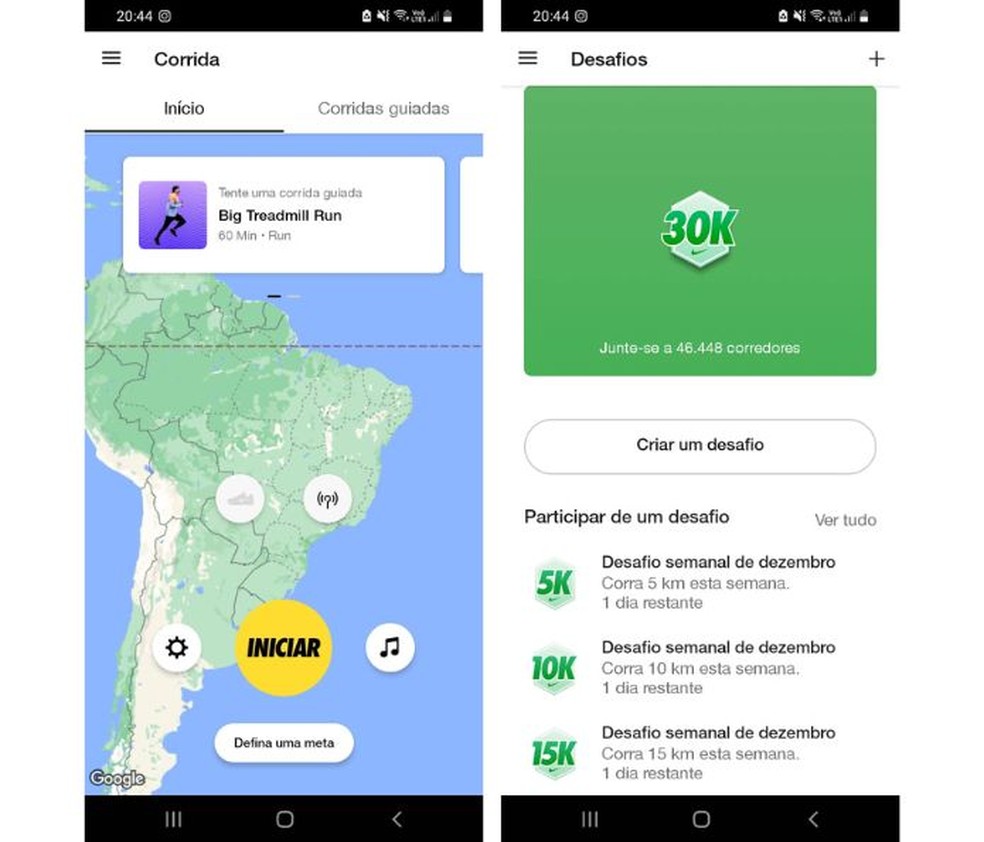Viewport: 984px width, 842px height.
Task: Tap Criar um desafio button
Action: (699, 445)
